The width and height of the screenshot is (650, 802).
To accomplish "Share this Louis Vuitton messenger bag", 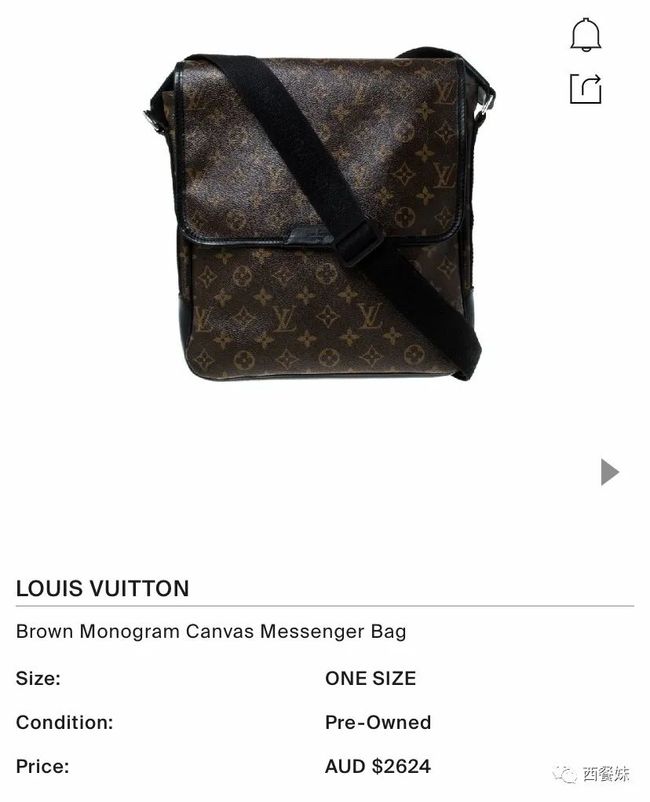I will [x=586, y=88].
